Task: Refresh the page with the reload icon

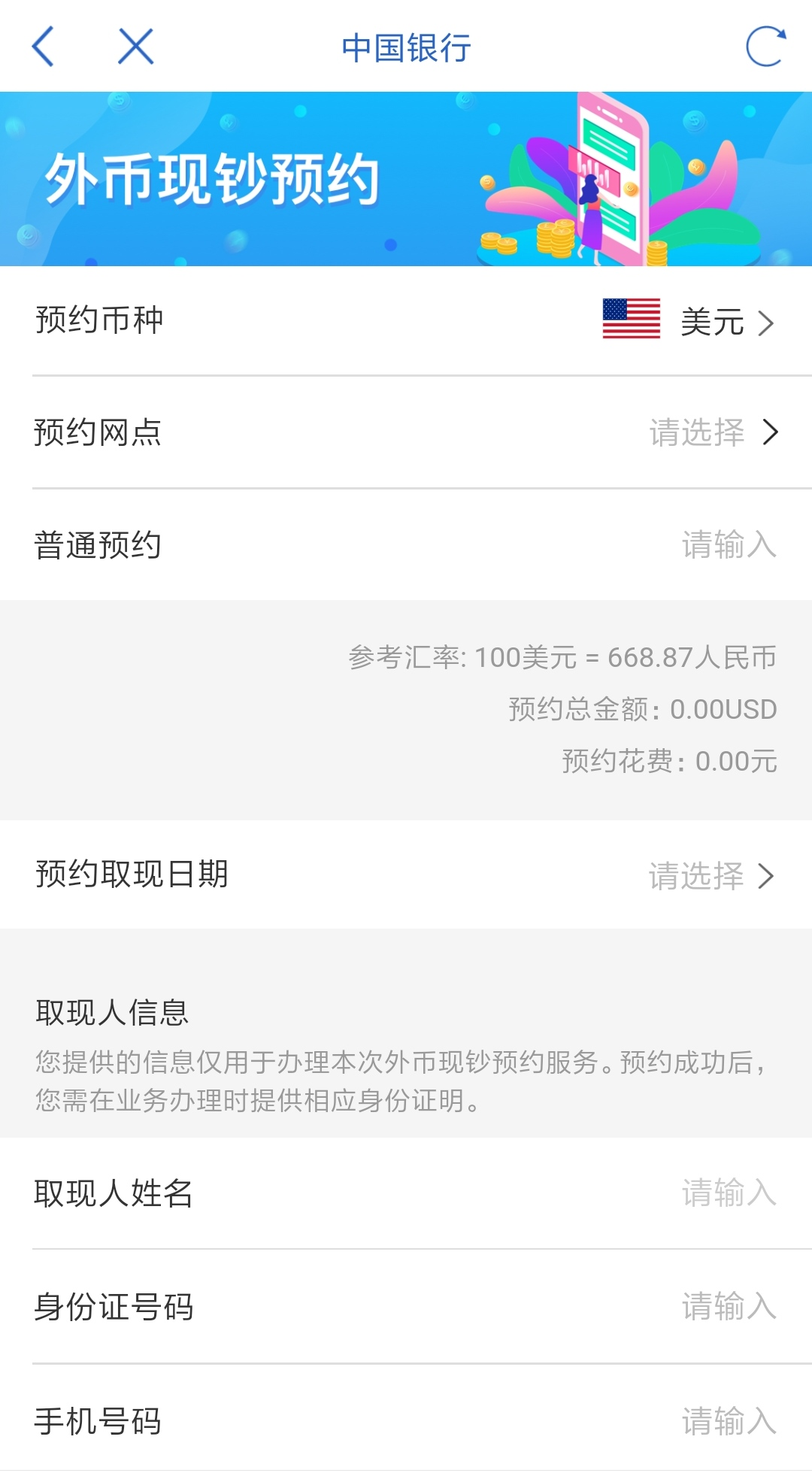Action: [765, 47]
